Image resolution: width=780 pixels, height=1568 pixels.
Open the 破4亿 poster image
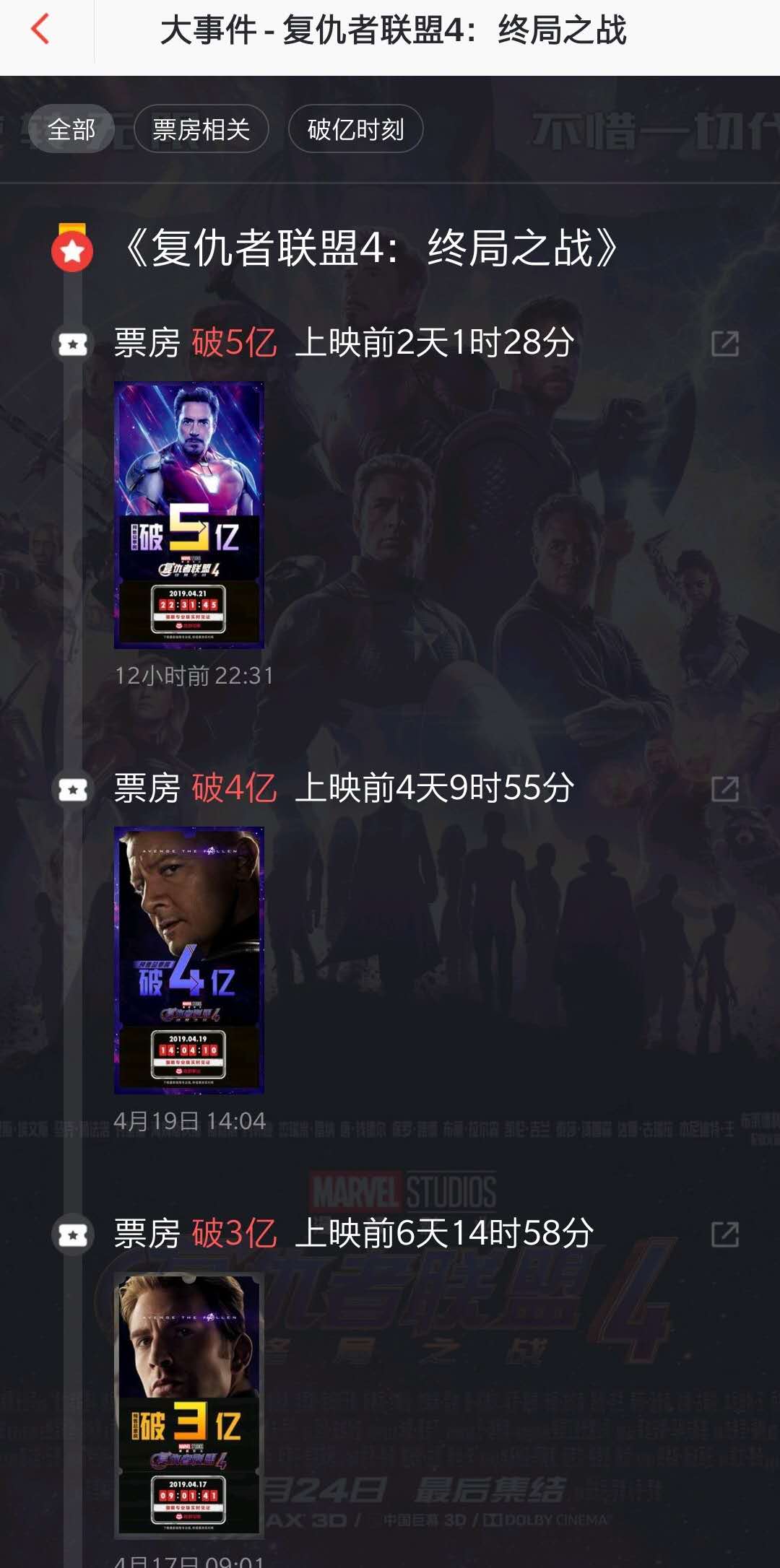point(189,959)
